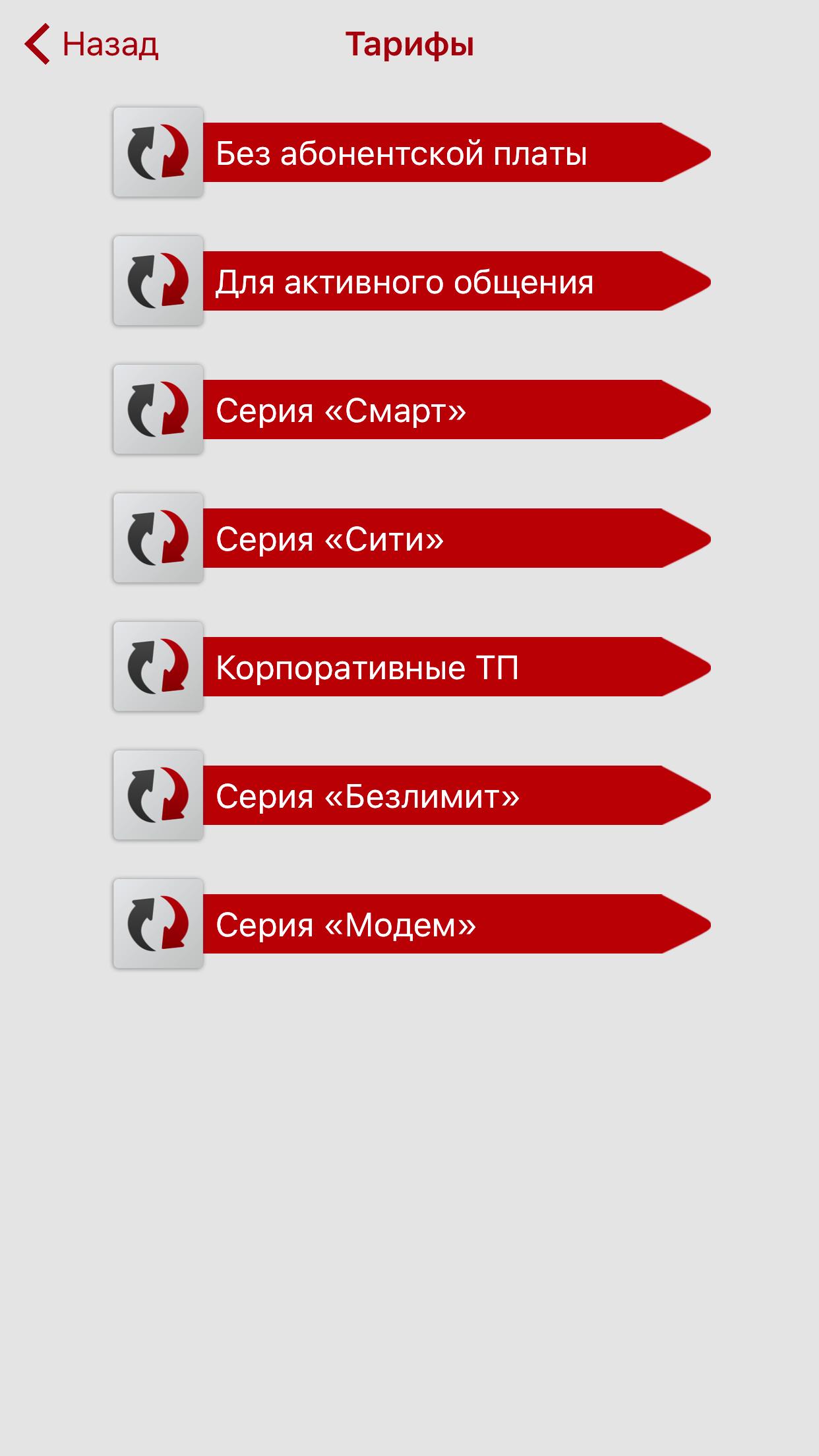819x1456 pixels.
Task: Choose the Серия «Безлимит» category
Action: pyautogui.click(x=422, y=796)
